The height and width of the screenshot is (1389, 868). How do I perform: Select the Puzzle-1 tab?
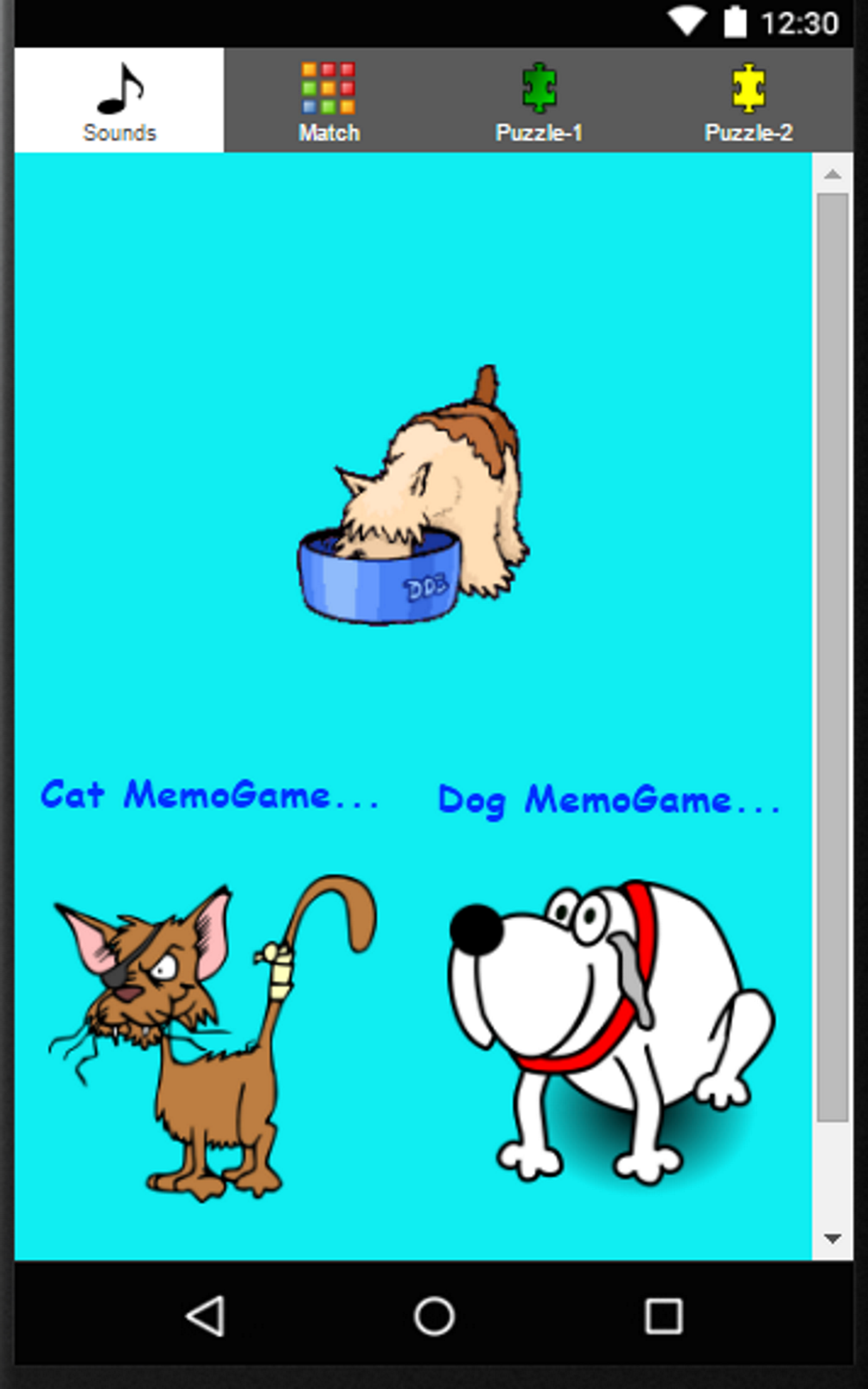pyautogui.click(x=539, y=101)
